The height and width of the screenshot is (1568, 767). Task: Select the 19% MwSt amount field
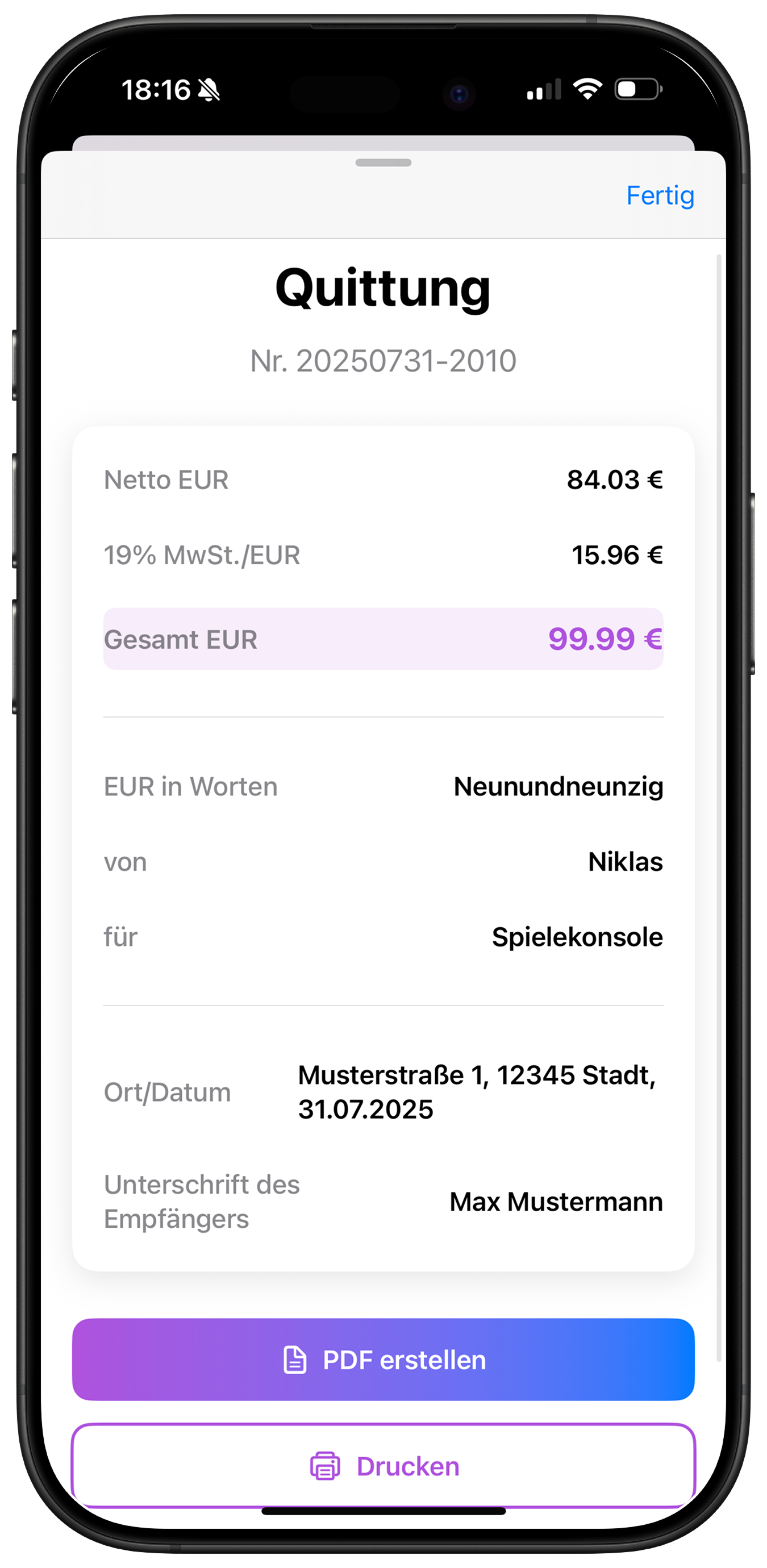pos(617,554)
